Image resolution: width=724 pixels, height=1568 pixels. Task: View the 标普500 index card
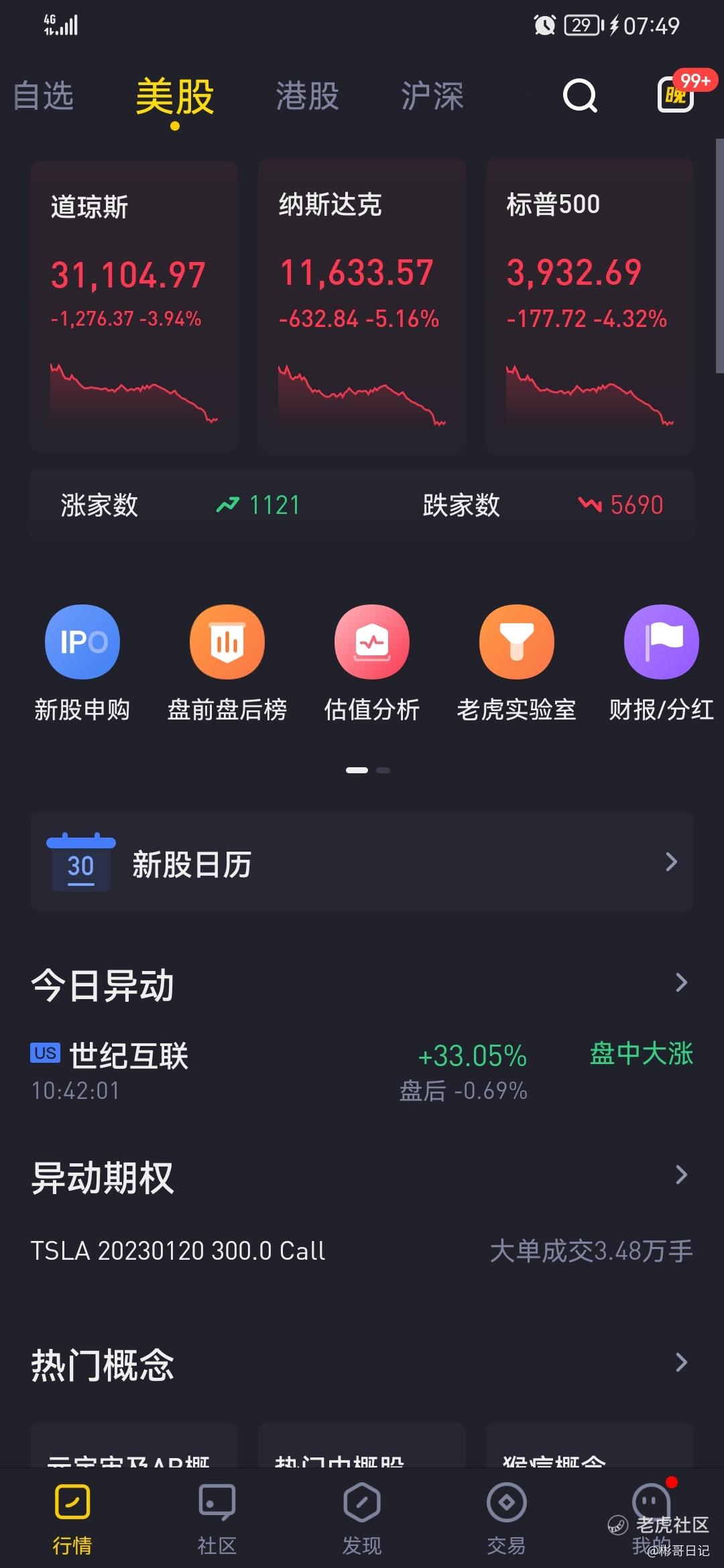[590, 307]
